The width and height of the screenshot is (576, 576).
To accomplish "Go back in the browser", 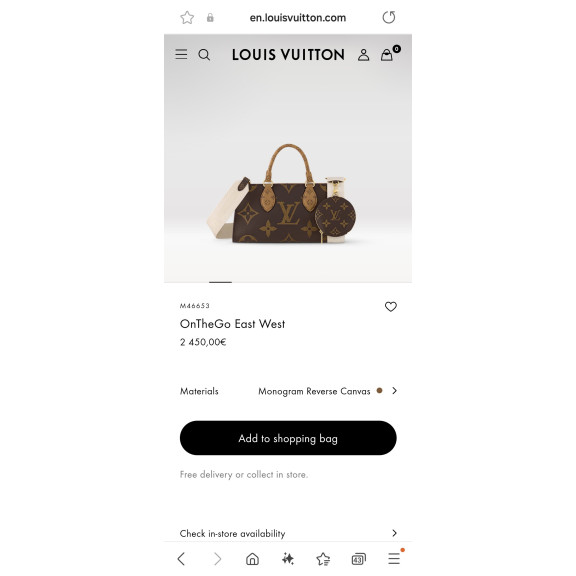I will (181, 559).
